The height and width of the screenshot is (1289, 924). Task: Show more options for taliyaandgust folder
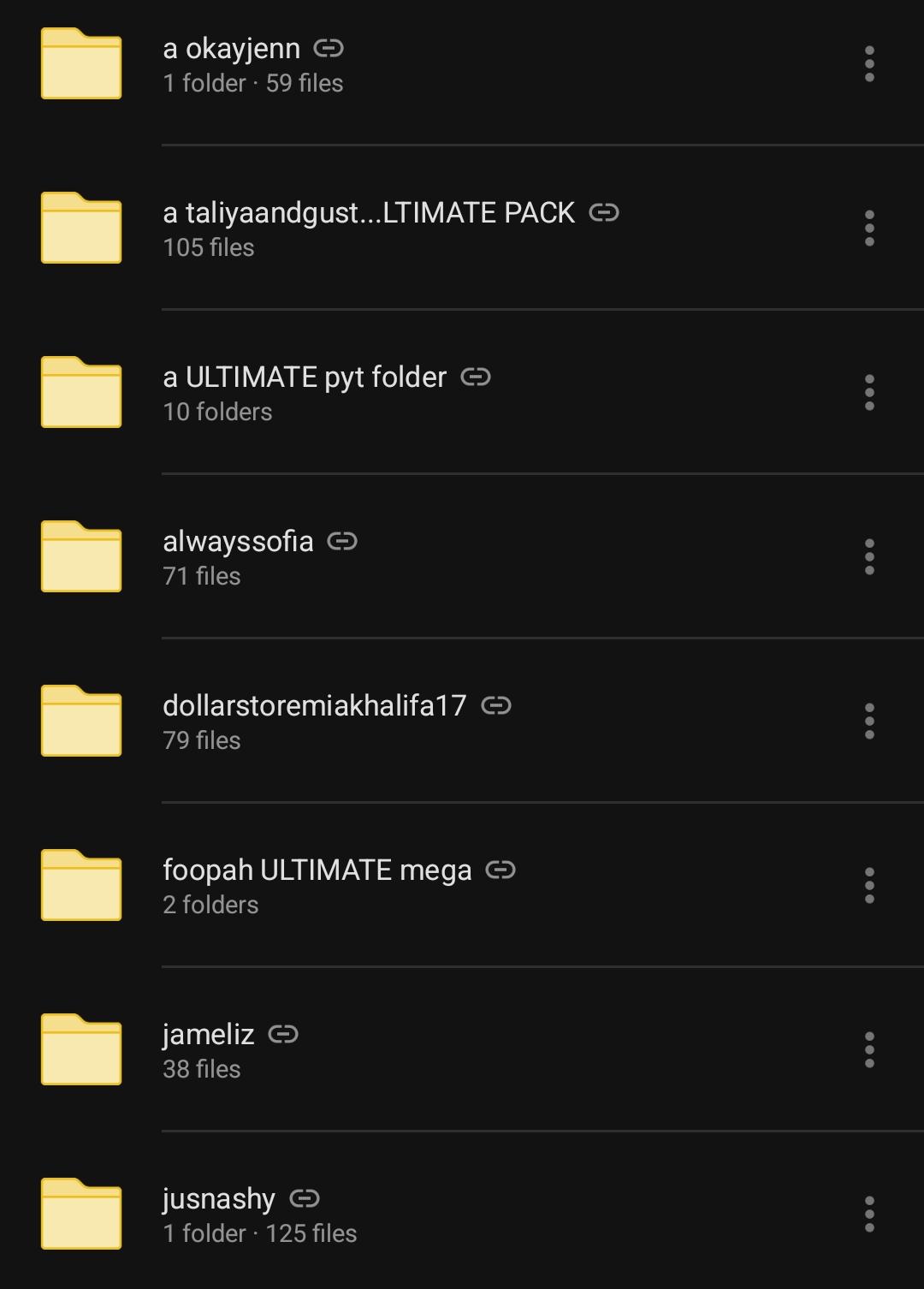pos(869,229)
